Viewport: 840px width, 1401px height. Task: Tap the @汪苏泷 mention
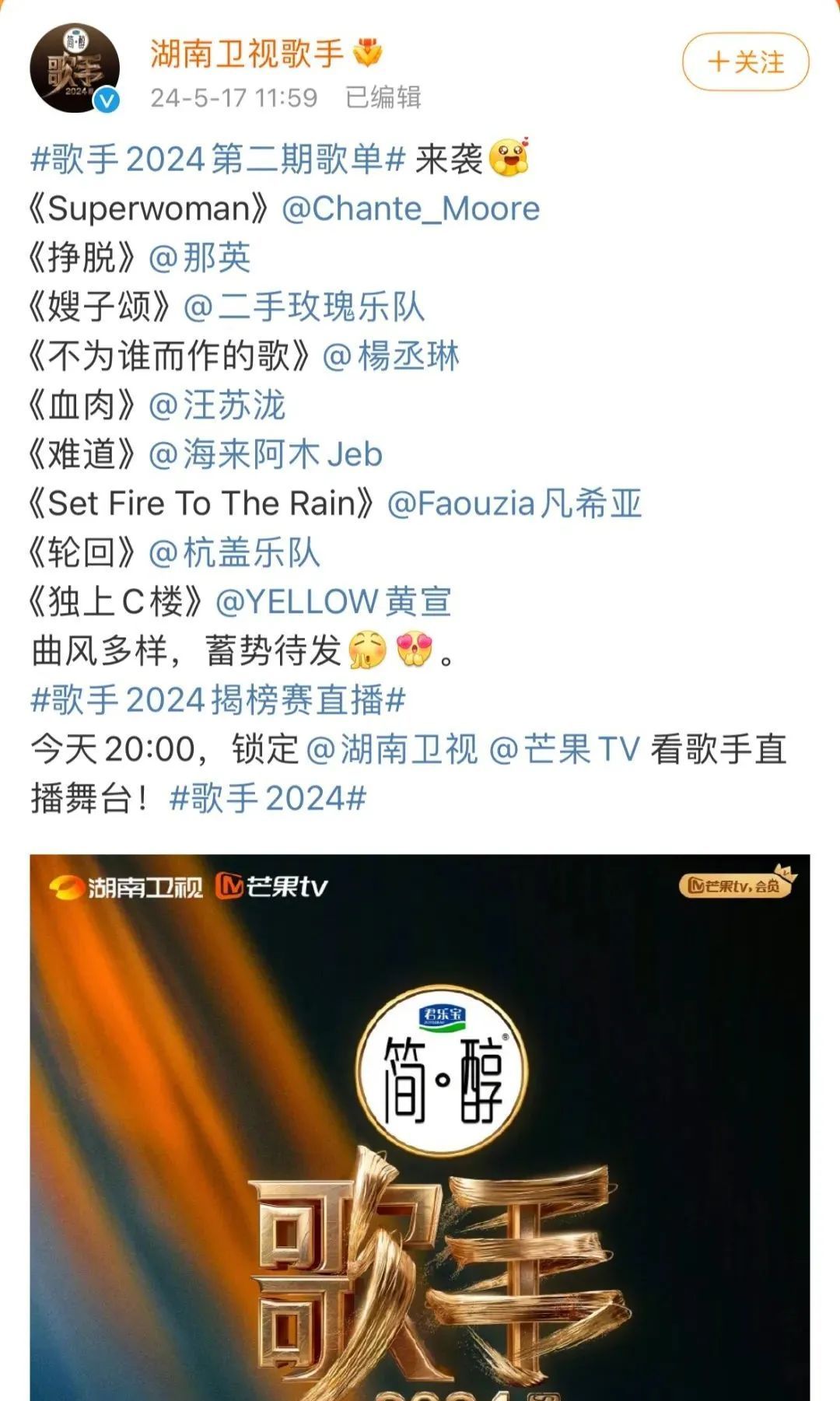[216, 405]
